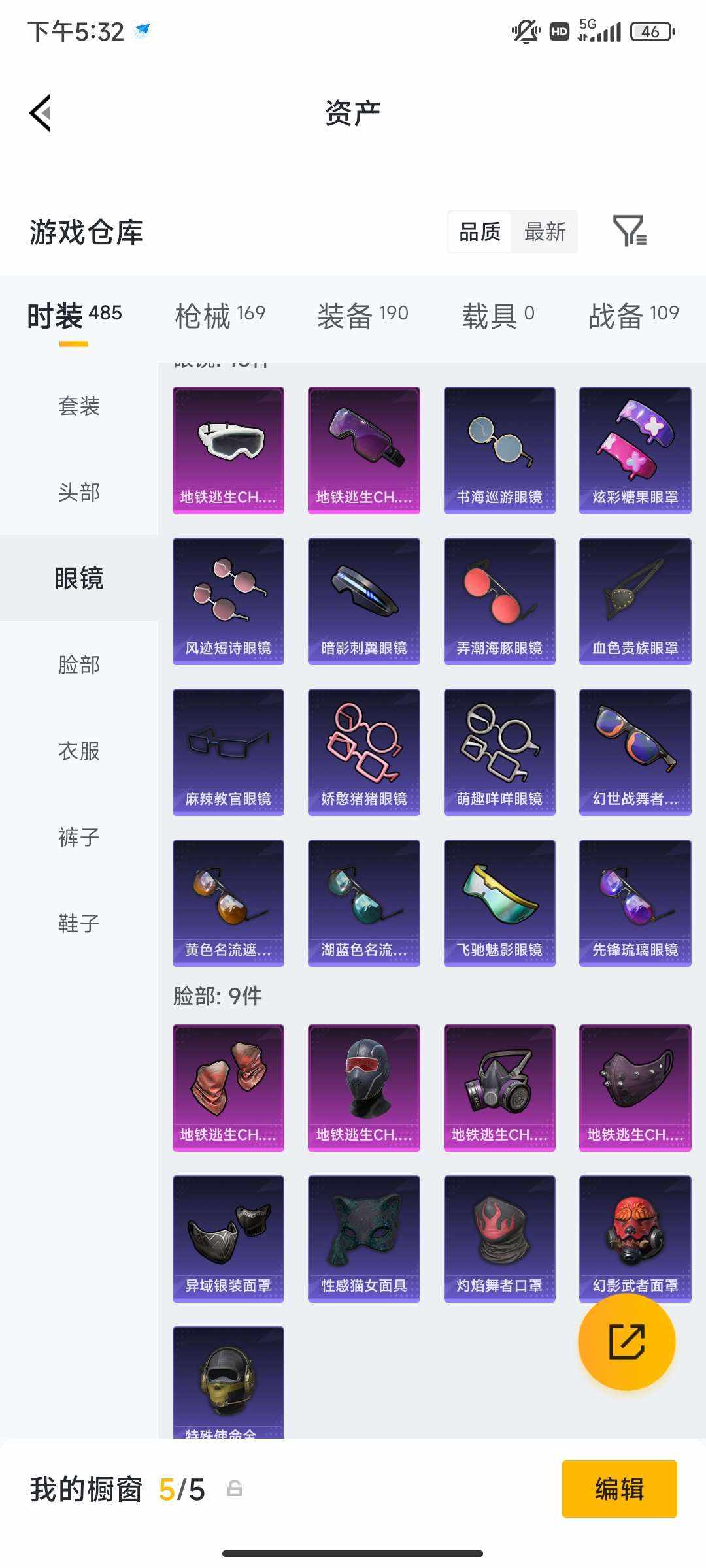Tap the 幻影武者面罩 red mask item
This screenshot has height=1568, width=706.
[633, 1240]
